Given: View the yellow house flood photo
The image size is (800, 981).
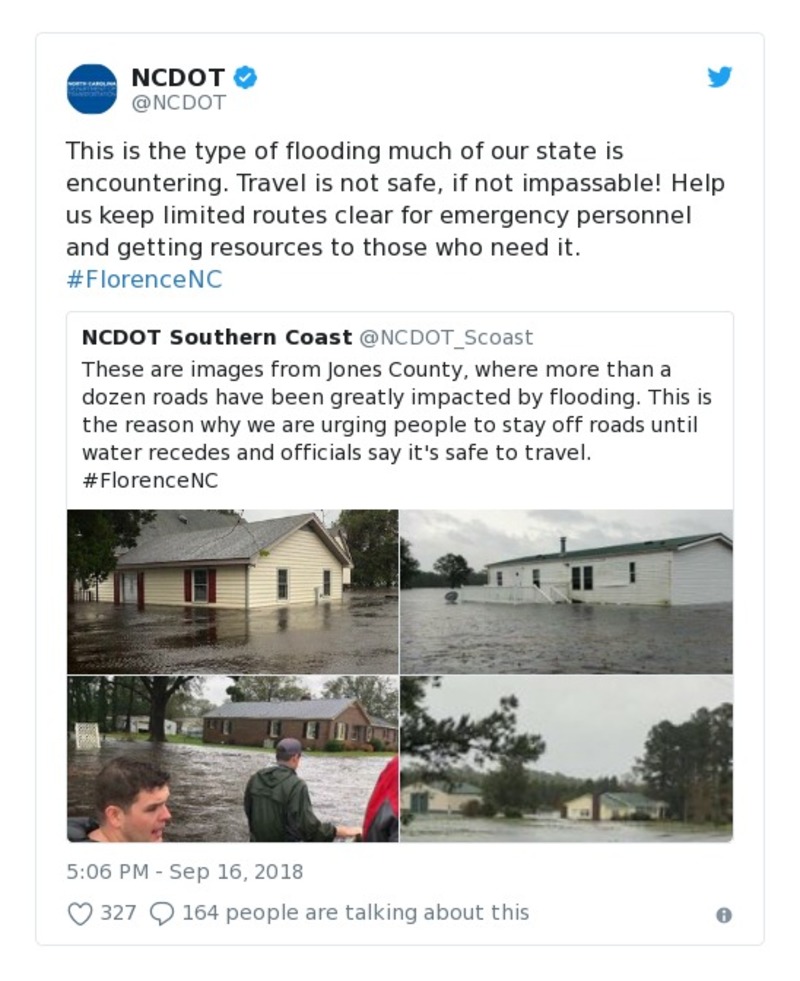Looking at the screenshot, I should point(232,591).
